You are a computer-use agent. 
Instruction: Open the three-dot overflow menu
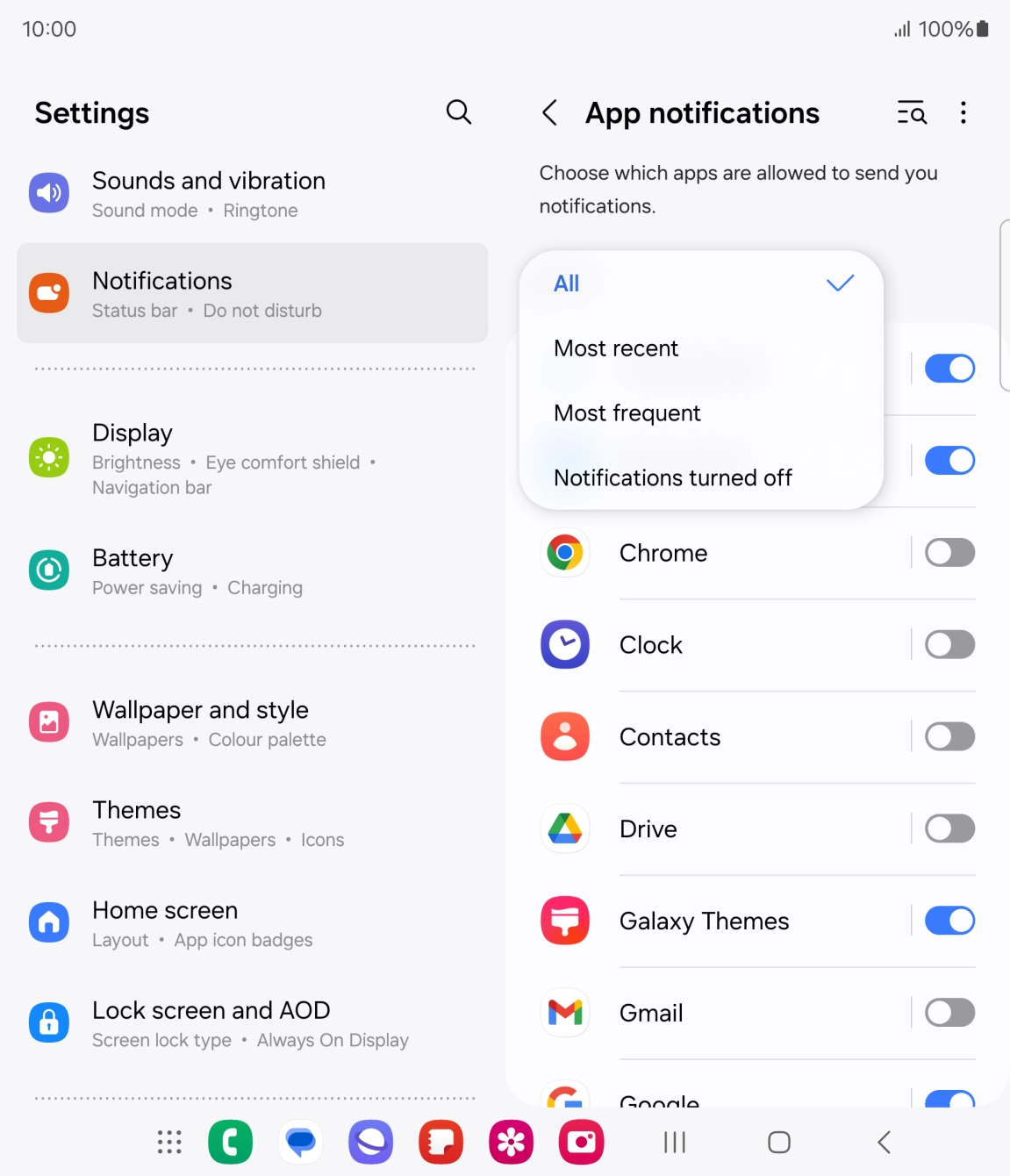tap(963, 112)
